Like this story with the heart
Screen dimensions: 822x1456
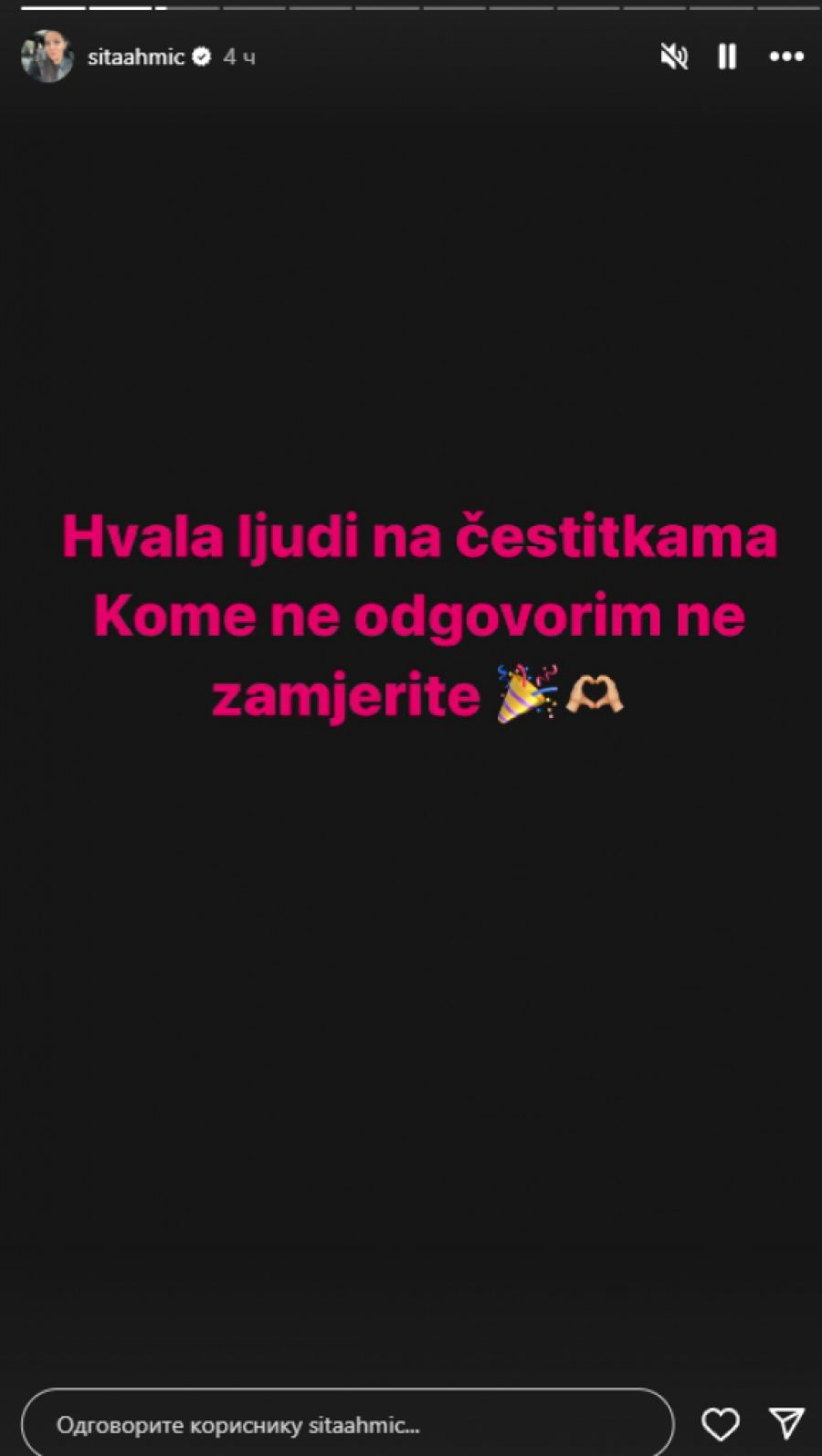pos(720,1424)
